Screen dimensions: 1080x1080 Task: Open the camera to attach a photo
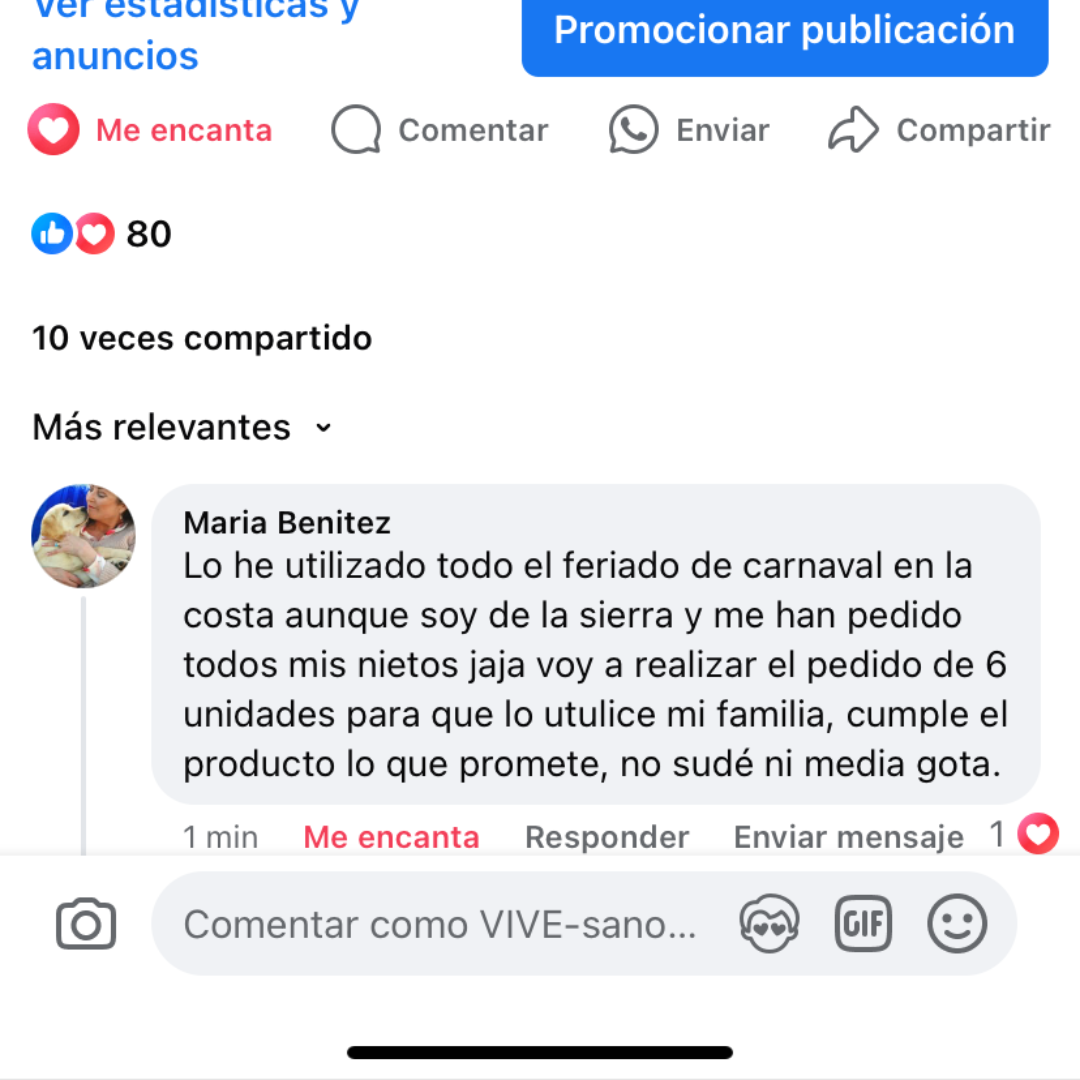pyautogui.click(x=86, y=924)
